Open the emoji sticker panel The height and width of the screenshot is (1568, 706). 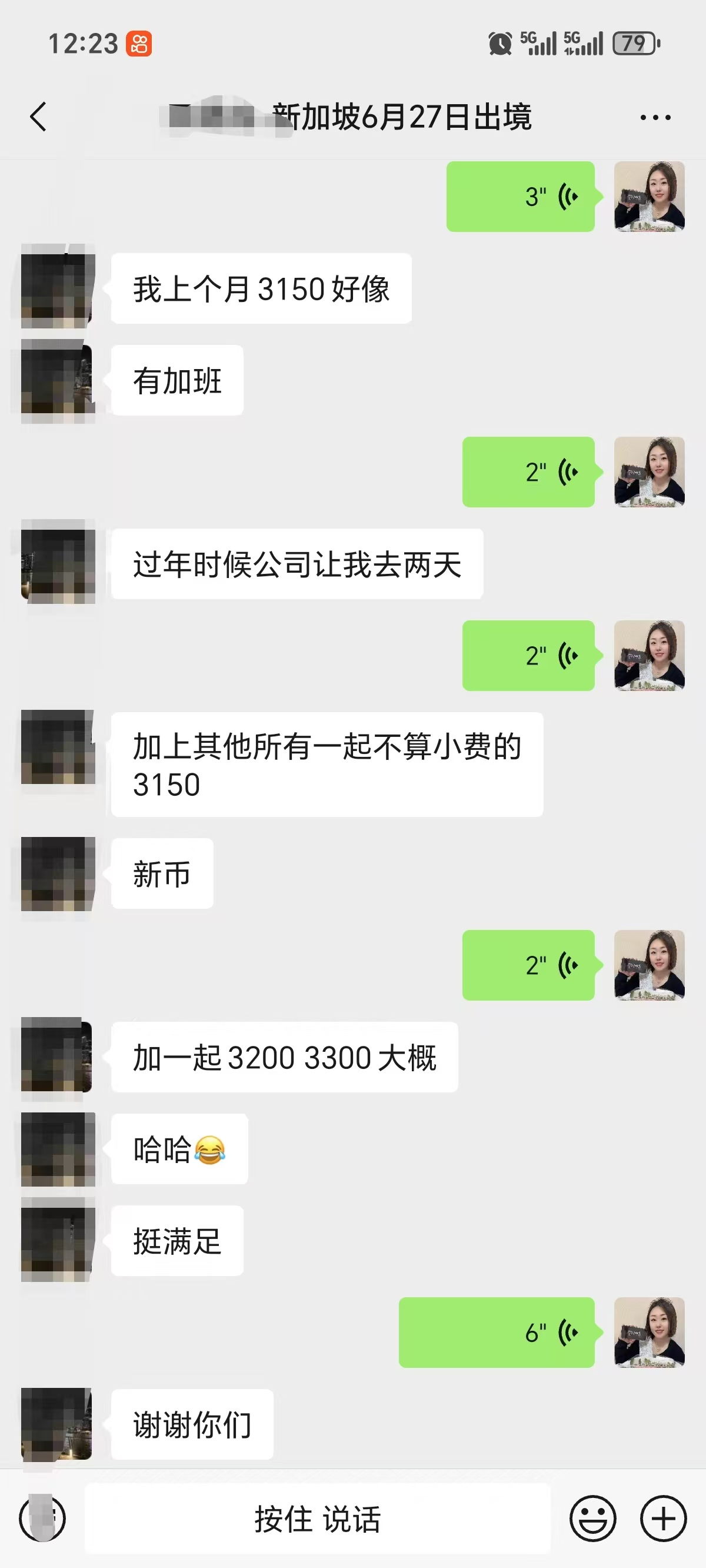(593, 1518)
